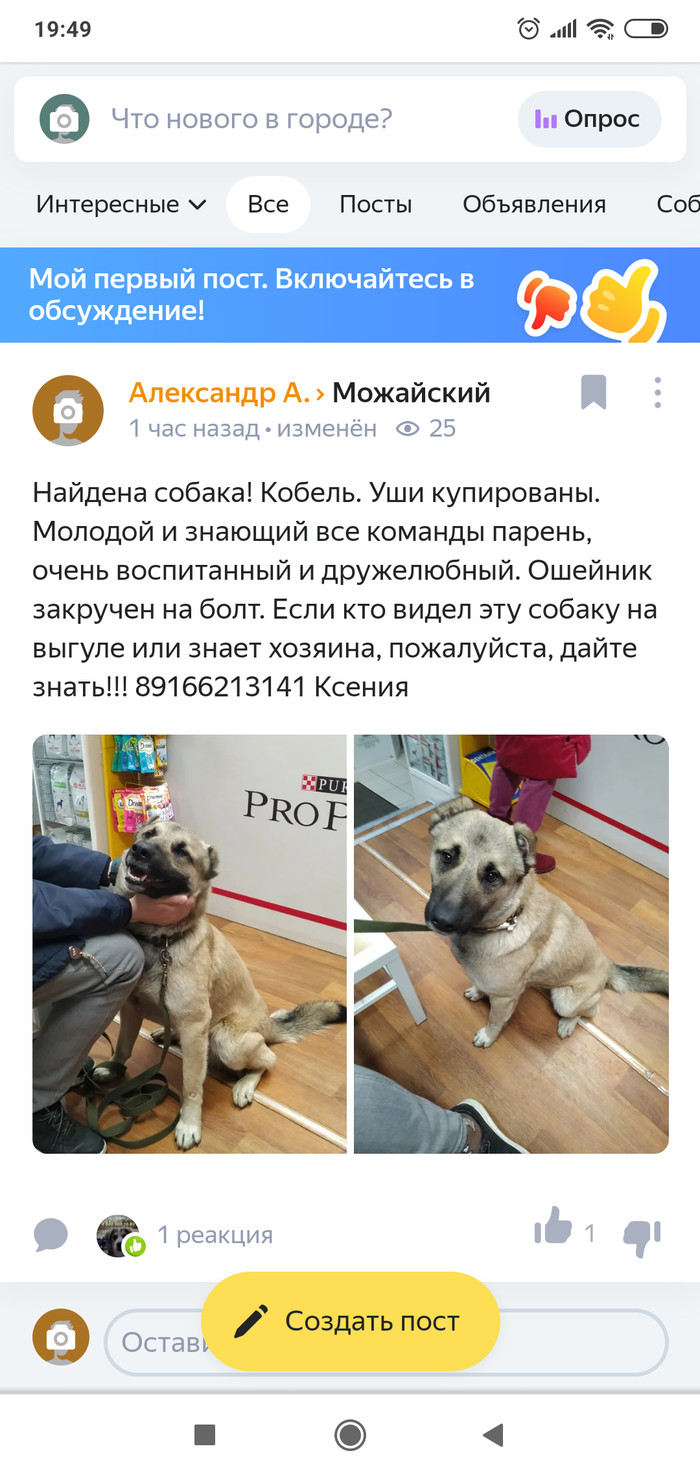This screenshot has width=700, height=1477.
Task: Create a poll with the Опрос button
Action: [588, 120]
